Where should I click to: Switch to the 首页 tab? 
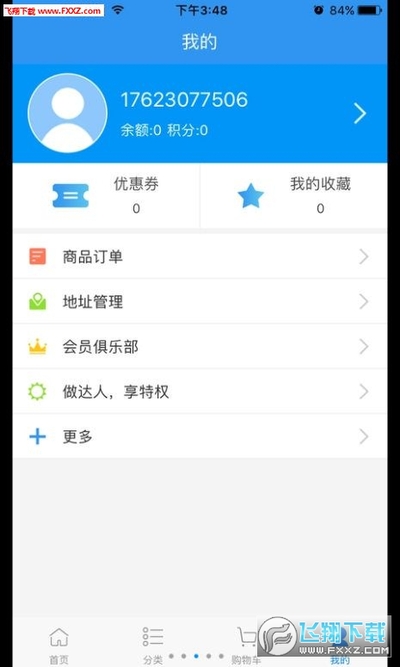click(59, 645)
